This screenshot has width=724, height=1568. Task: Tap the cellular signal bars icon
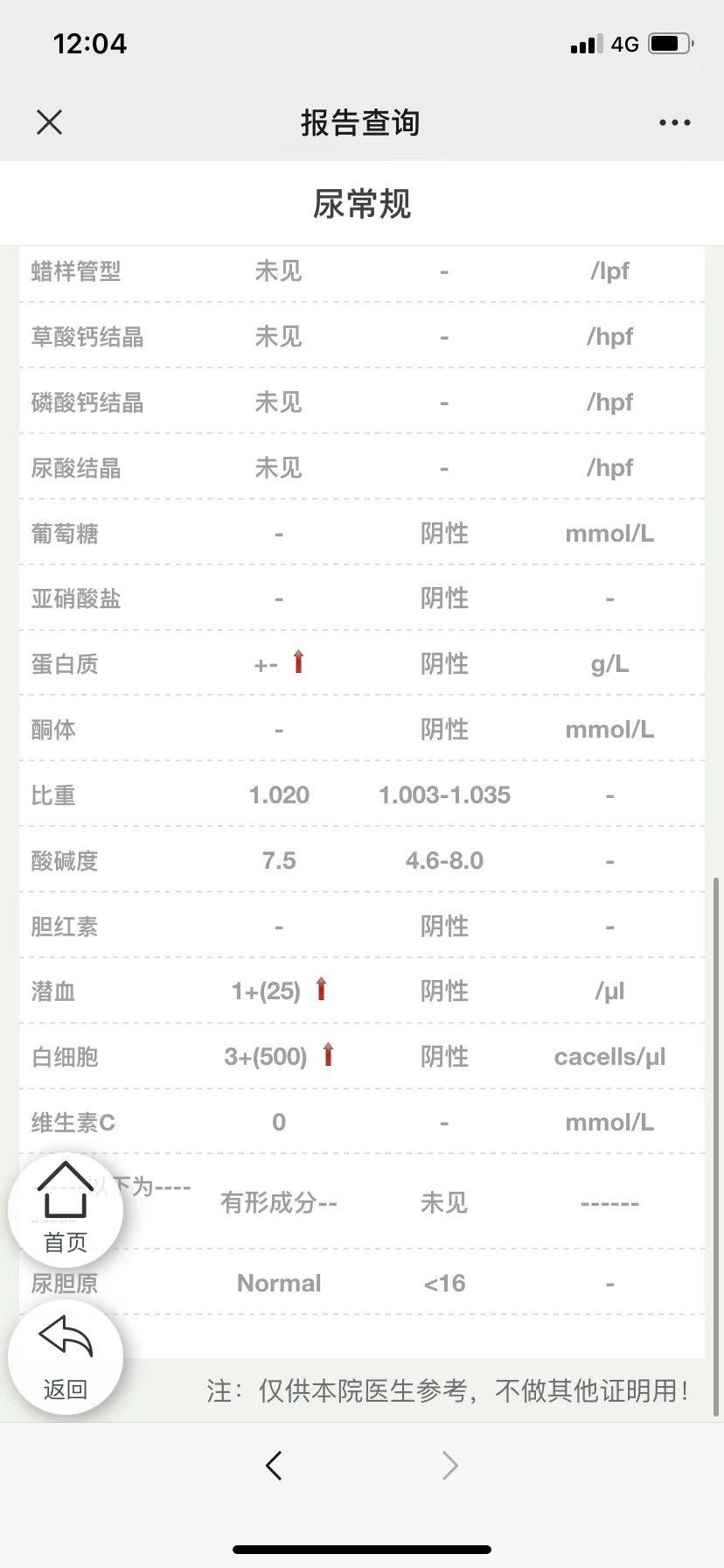[x=586, y=43]
